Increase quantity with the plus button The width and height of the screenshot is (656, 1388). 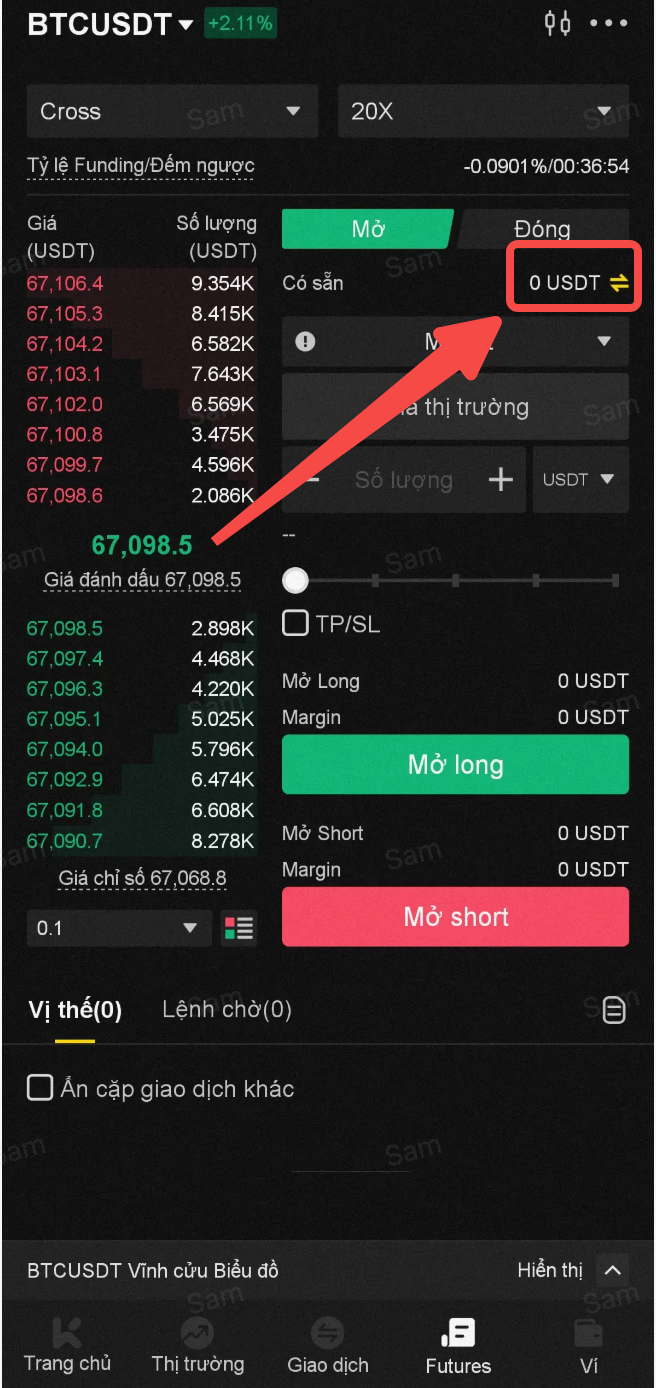click(500, 480)
